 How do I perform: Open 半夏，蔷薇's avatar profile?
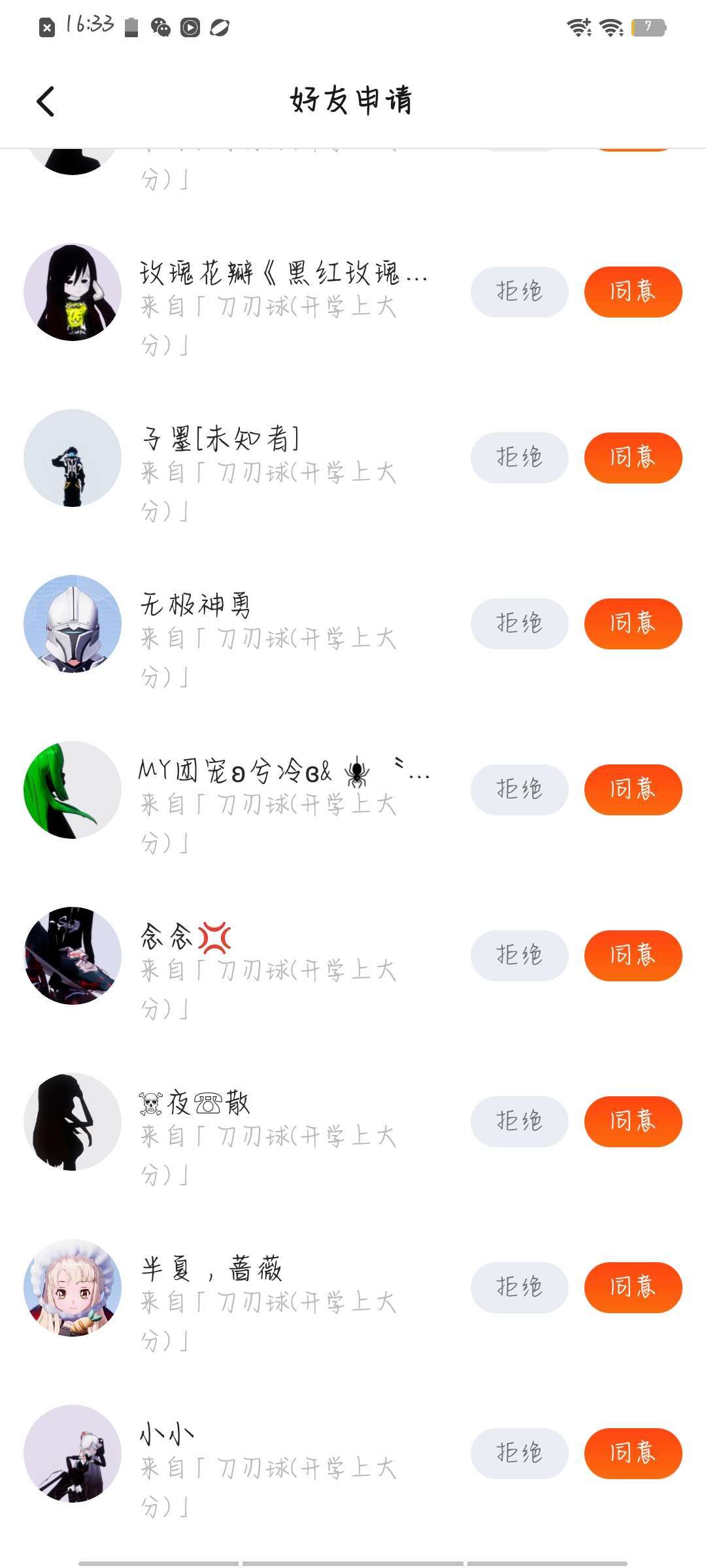73,1288
